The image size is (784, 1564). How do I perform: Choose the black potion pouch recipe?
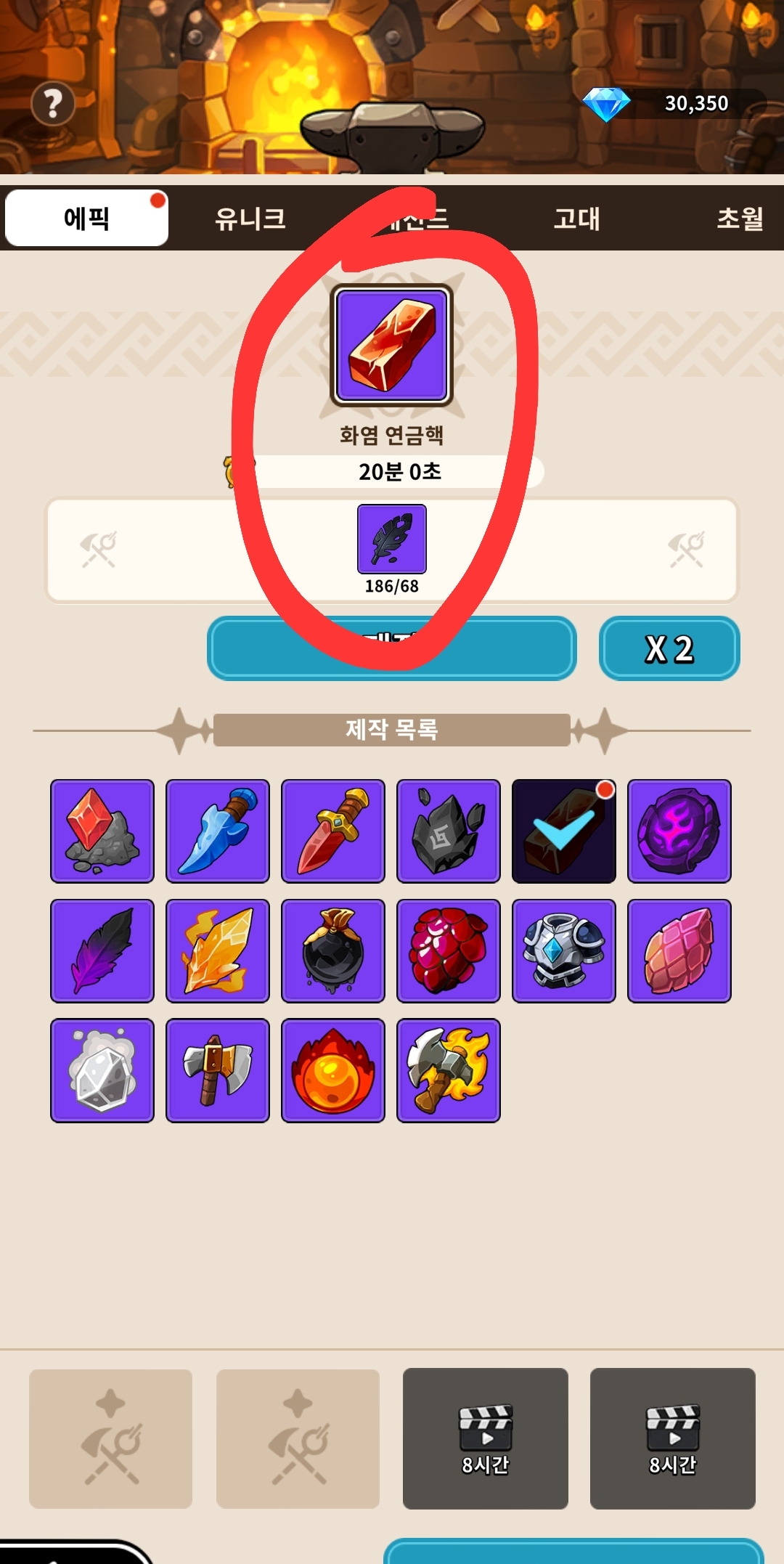[333, 950]
